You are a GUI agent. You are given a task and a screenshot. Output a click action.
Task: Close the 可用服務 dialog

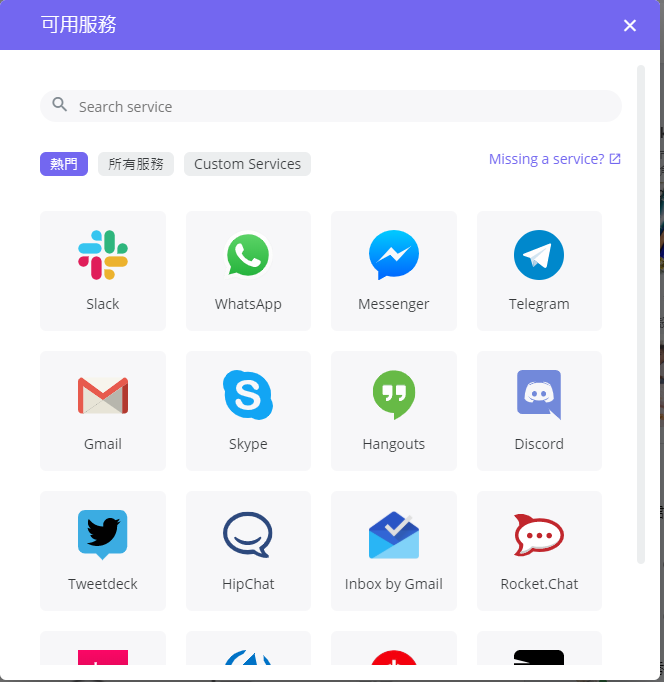click(x=630, y=25)
